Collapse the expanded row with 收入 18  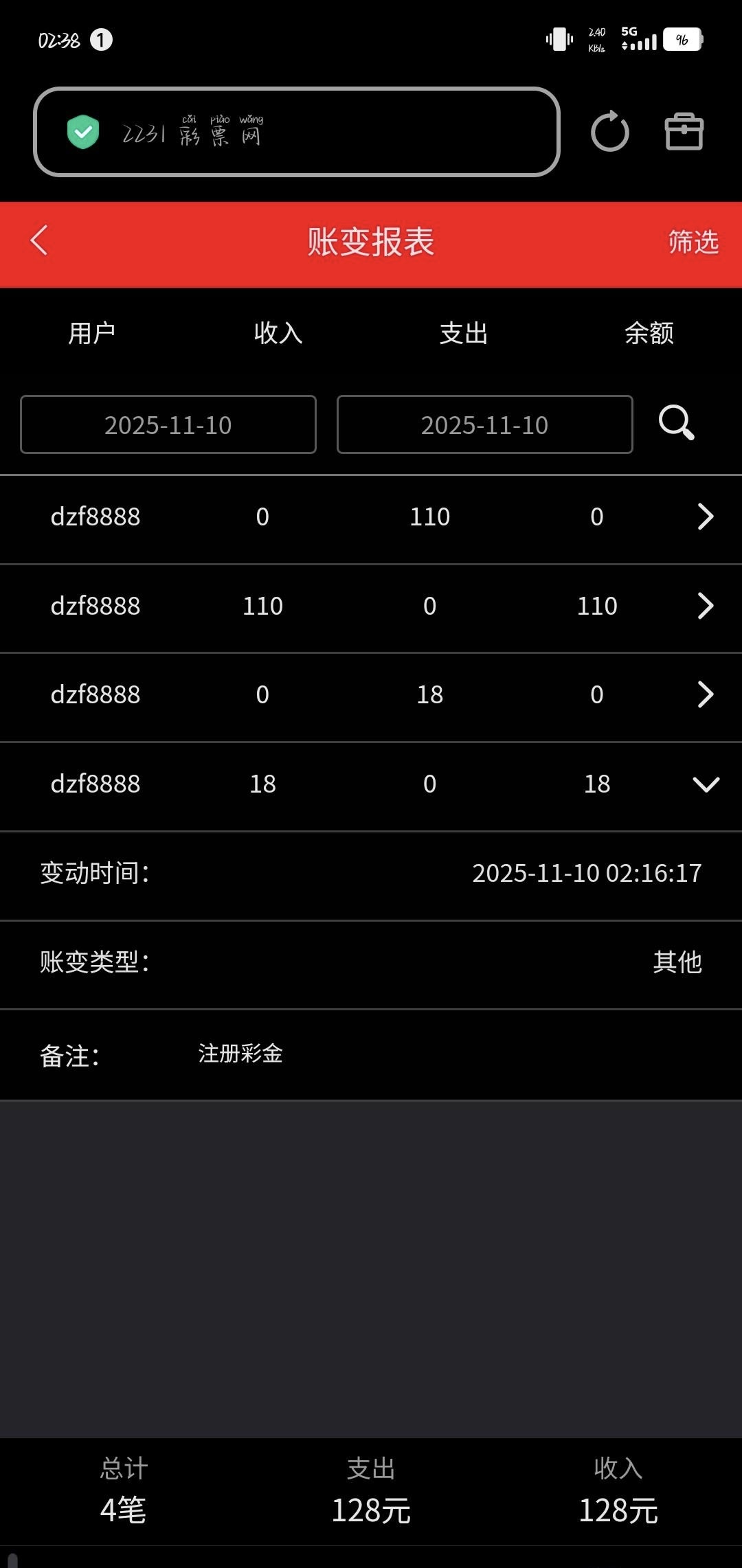pos(706,784)
